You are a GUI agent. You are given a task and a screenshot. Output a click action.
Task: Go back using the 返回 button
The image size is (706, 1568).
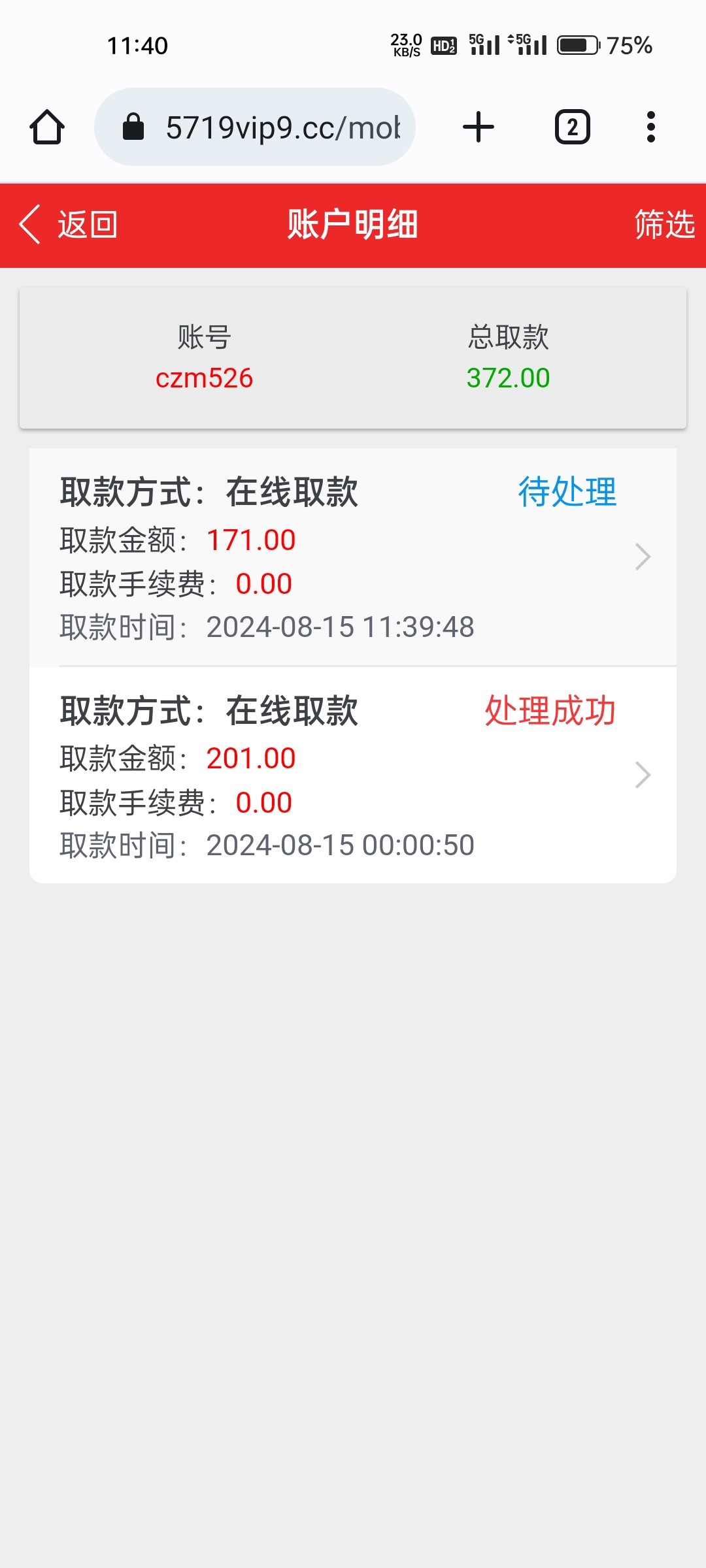pyautogui.click(x=69, y=225)
